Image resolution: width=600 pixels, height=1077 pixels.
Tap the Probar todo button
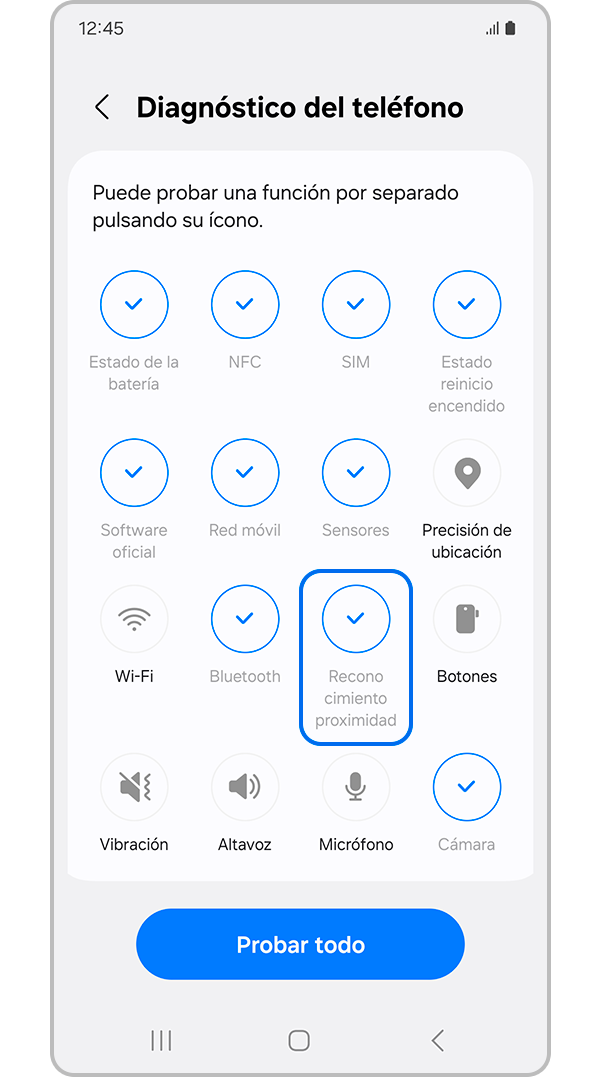pos(300,945)
